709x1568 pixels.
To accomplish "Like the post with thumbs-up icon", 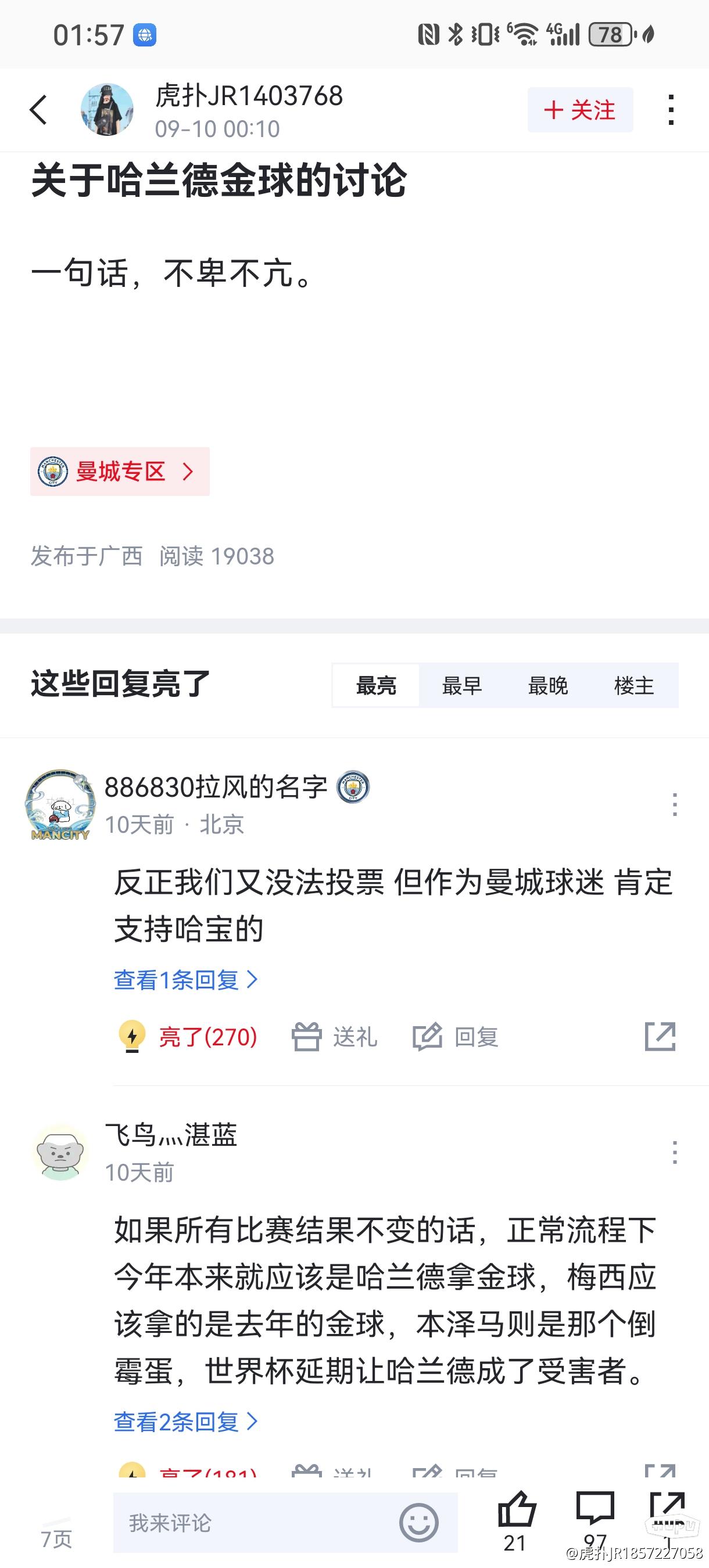I will click(517, 1509).
